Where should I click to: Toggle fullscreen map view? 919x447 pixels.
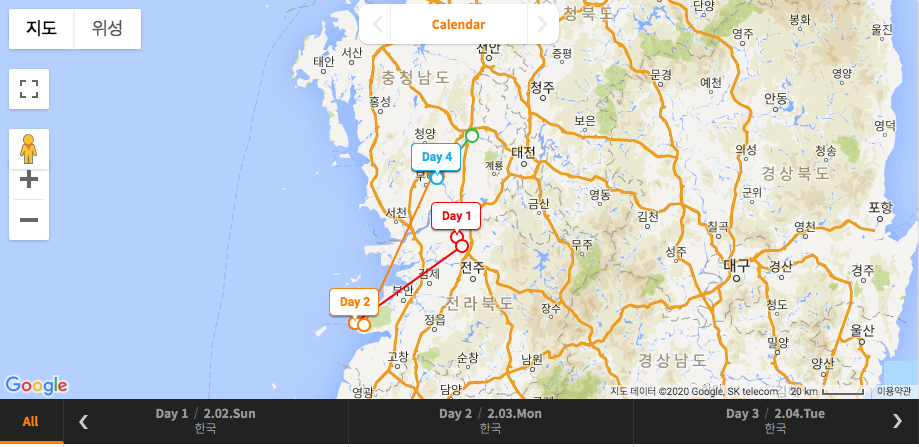pos(29,89)
